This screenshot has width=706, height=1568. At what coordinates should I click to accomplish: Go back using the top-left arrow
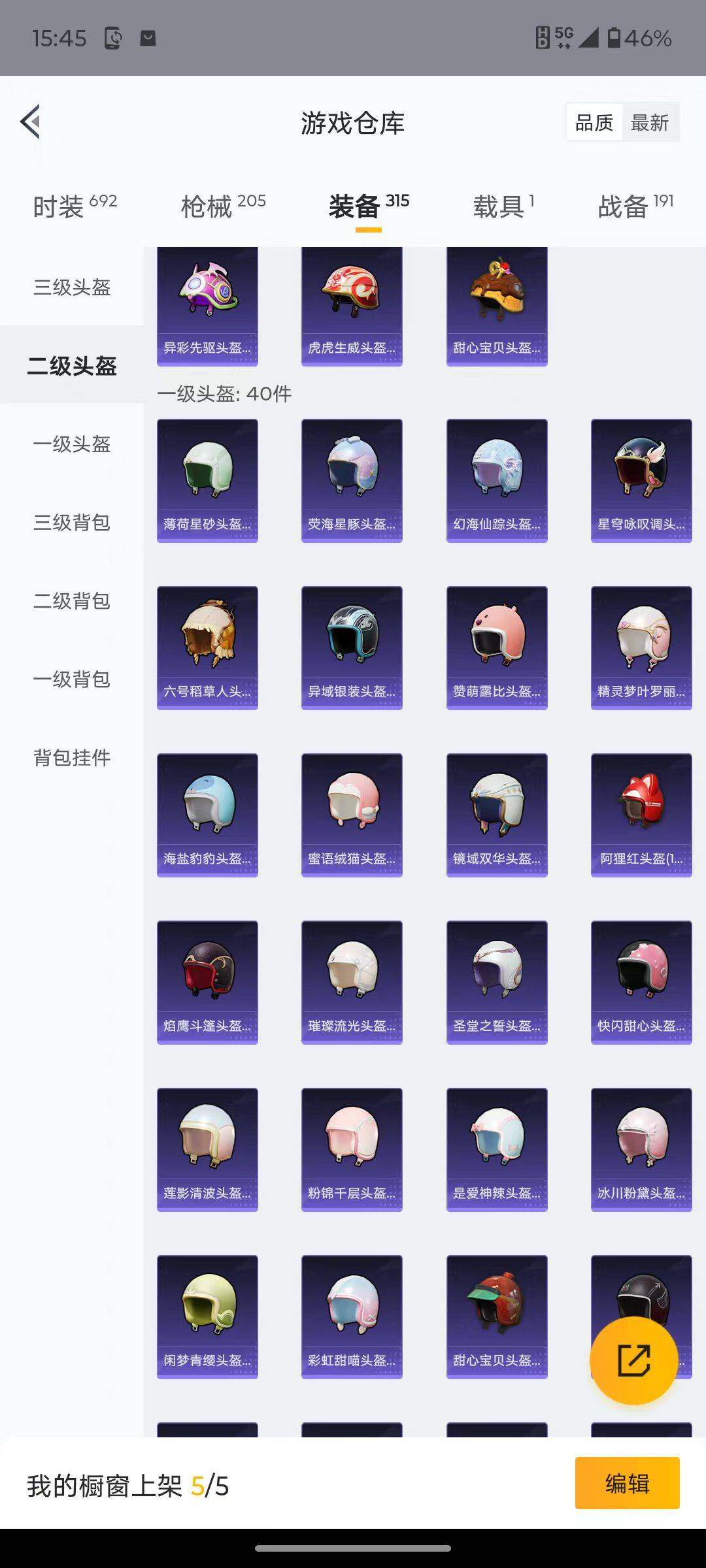pos(31,122)
